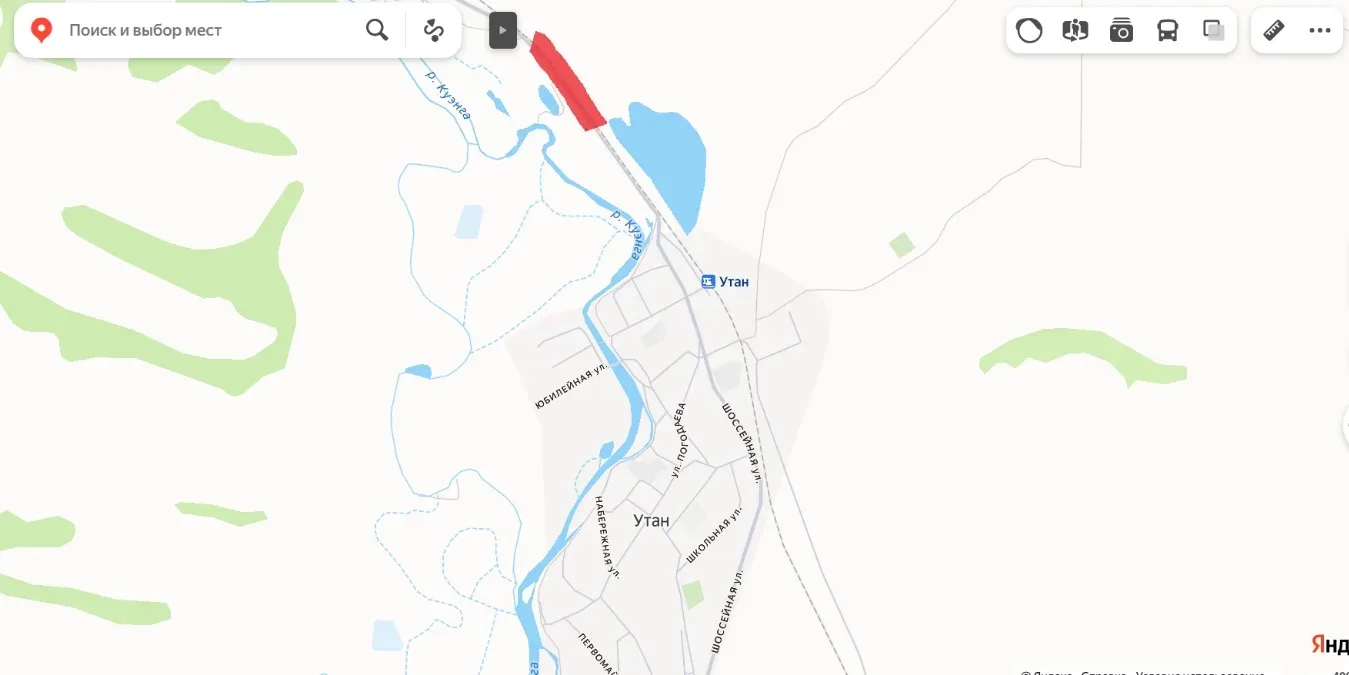Open the three-dots more menu
The width and height of the screenshot is (1349, 675).
tap(1320, 30)
